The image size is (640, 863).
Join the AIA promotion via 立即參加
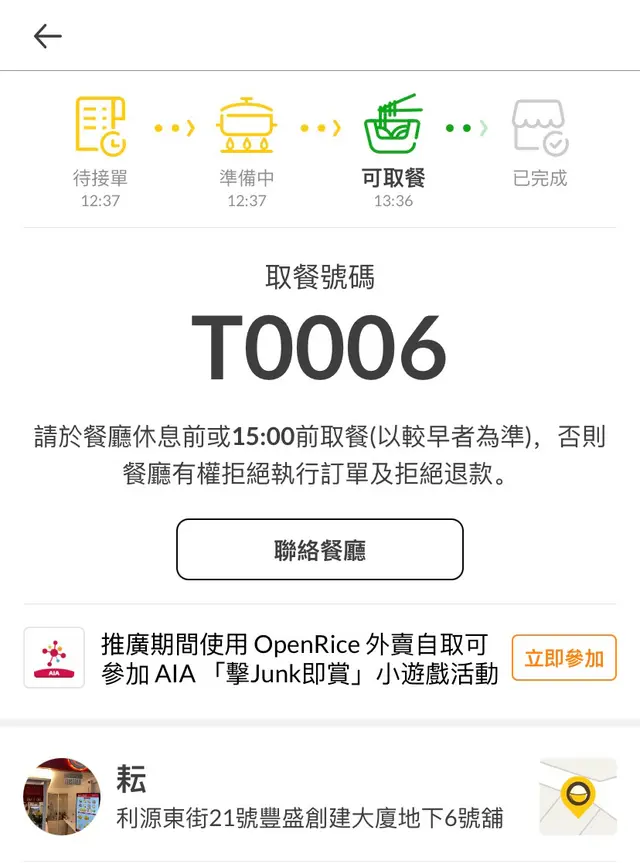(564, 658)
